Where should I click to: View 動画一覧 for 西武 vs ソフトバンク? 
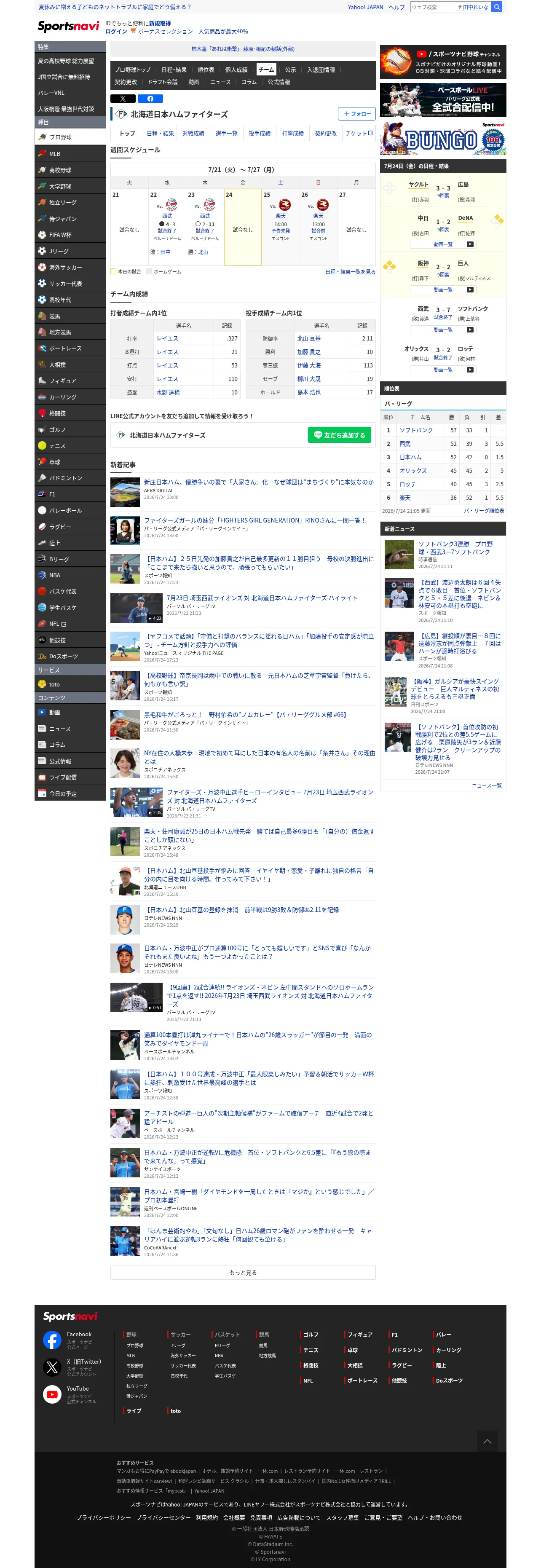click(x=442, y=330)
